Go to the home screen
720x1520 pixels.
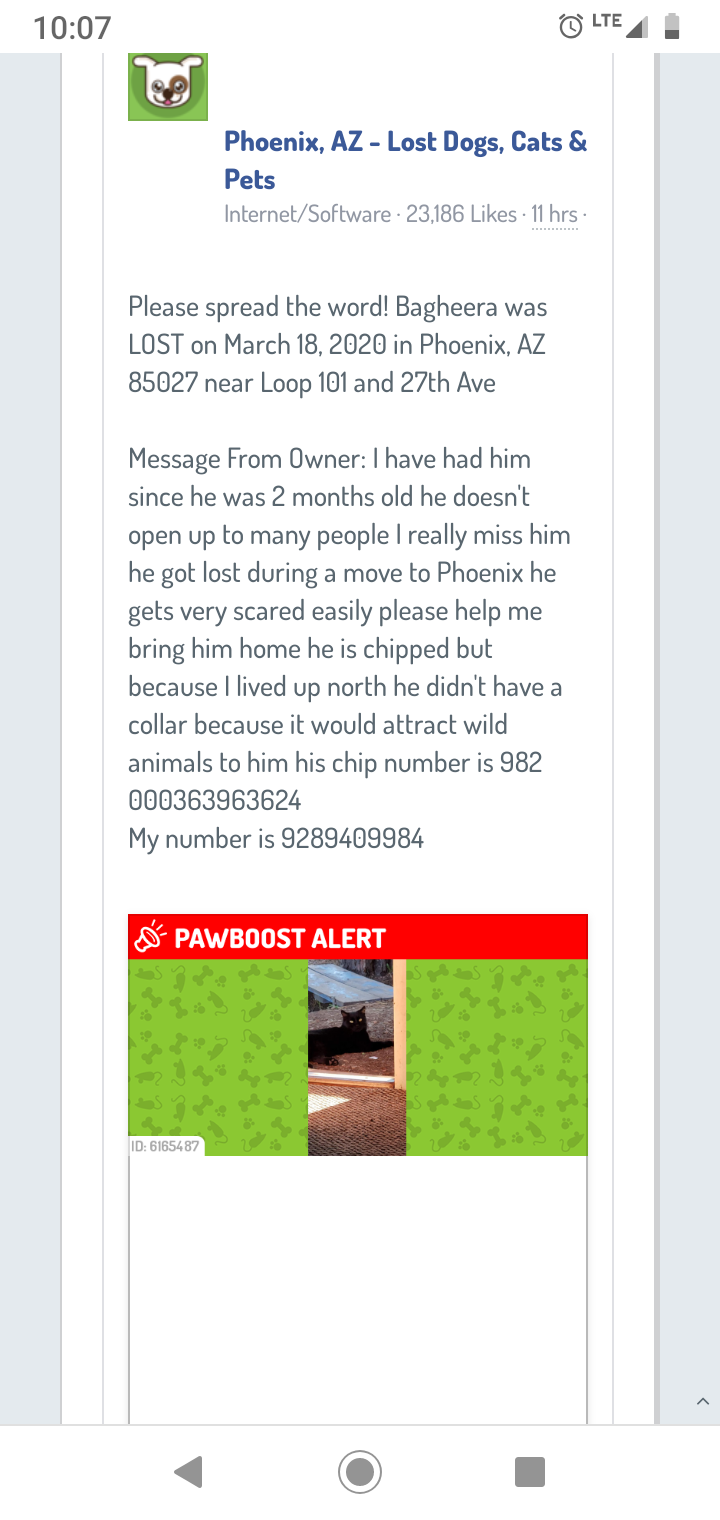point(360,1471)
